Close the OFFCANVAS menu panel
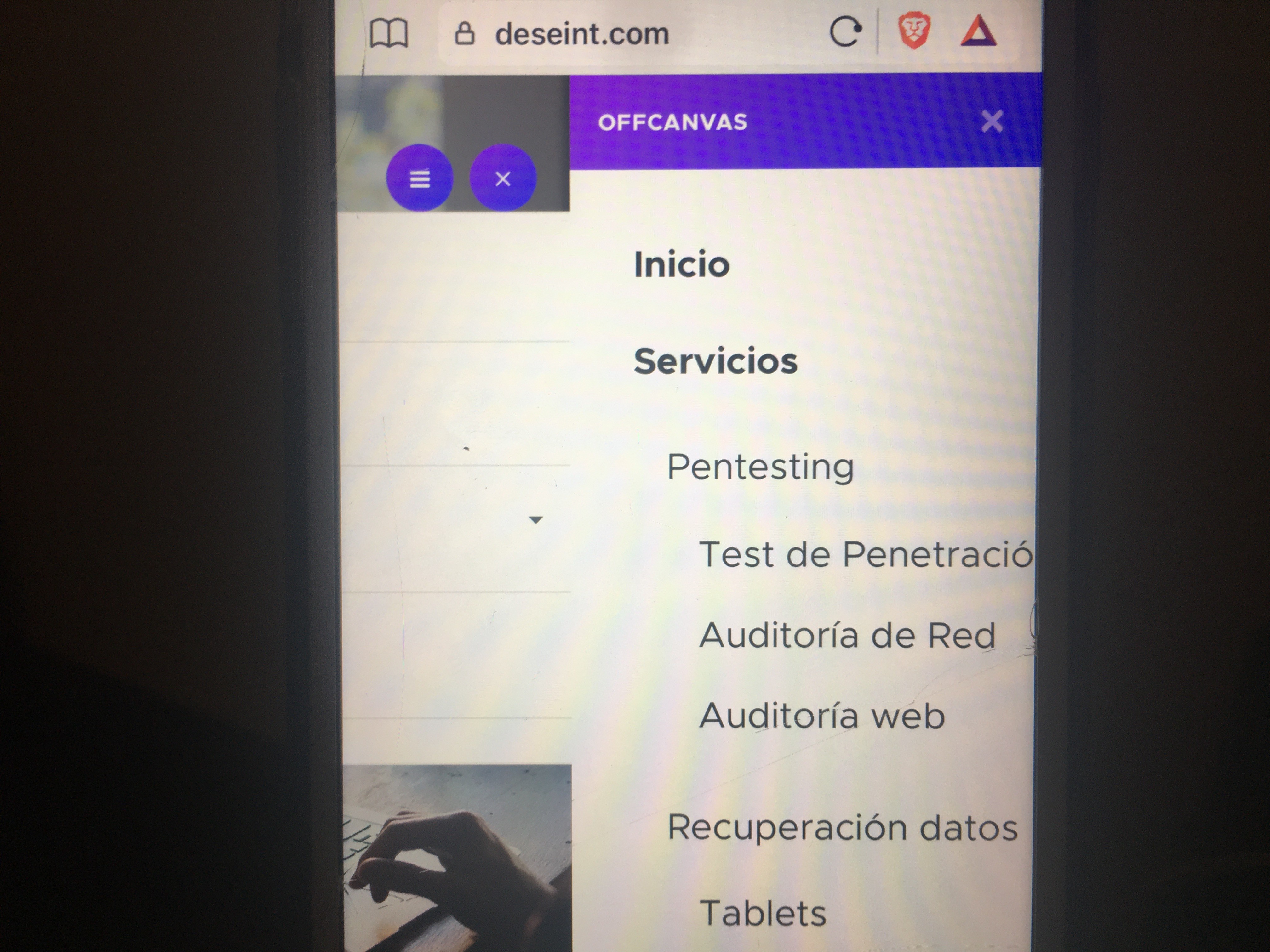 point(992,122)
